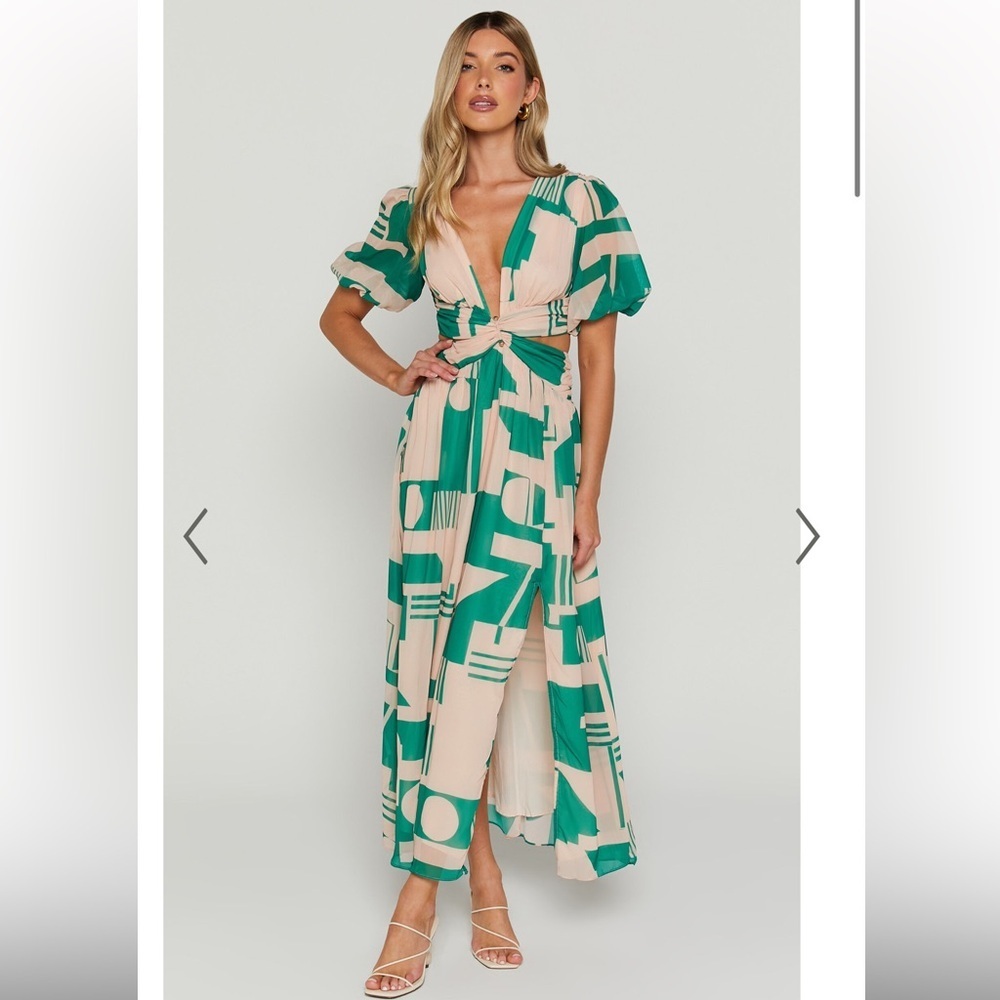Viewport: 1000px width, 1000px height.
Task: Go to the next product photo
Action: (807, 536)
